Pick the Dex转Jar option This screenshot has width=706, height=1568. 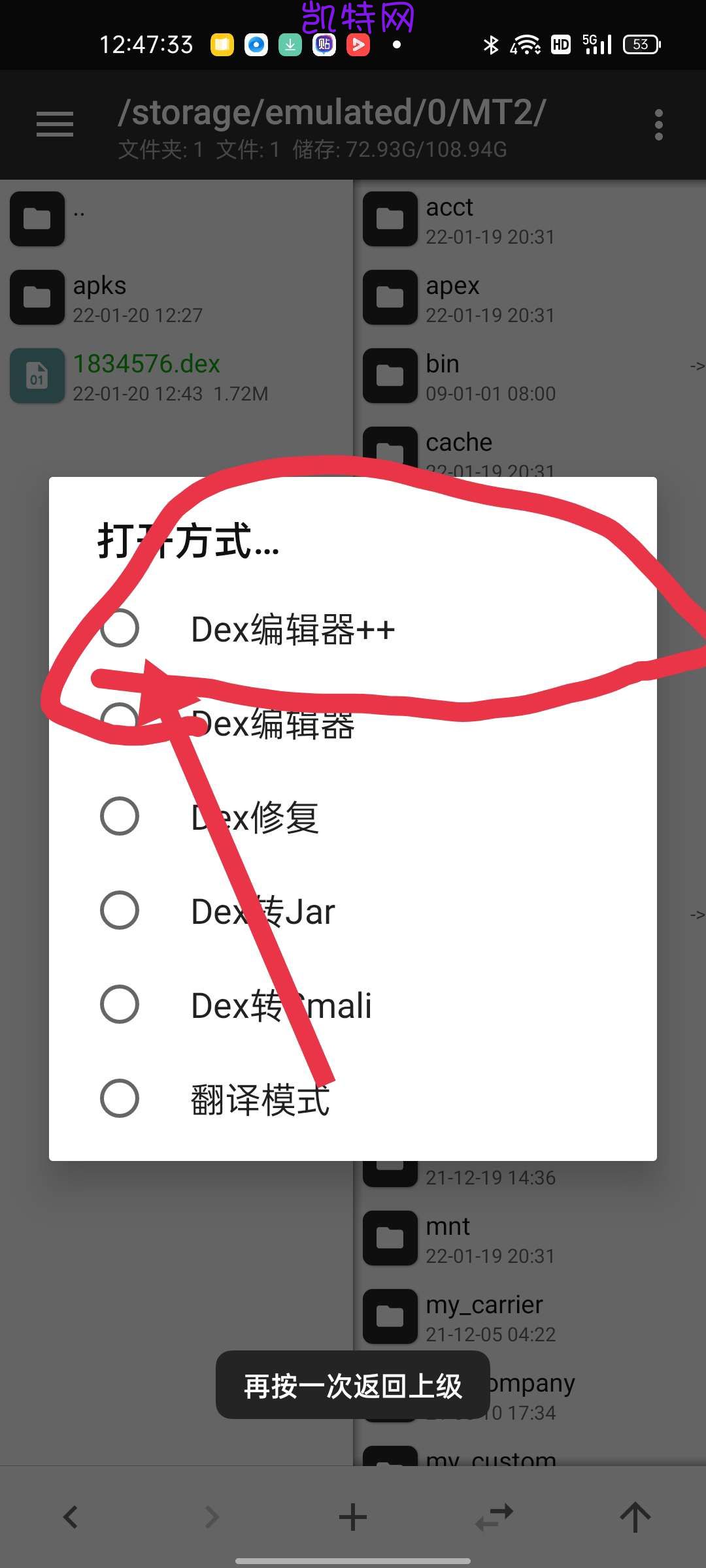tap(263, 911)
